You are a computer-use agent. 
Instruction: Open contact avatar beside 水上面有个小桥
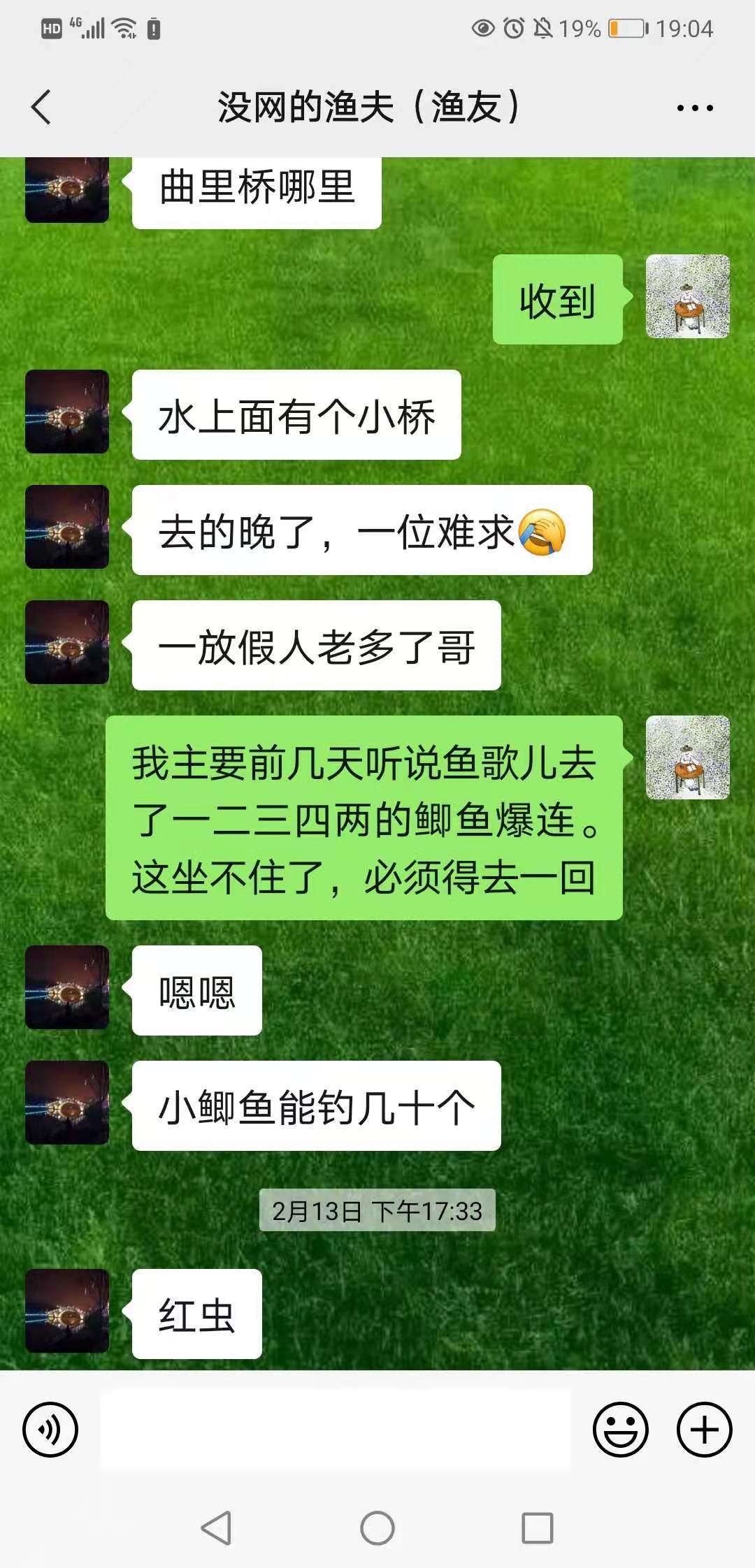pyautogui.click(x=67, y=412)
